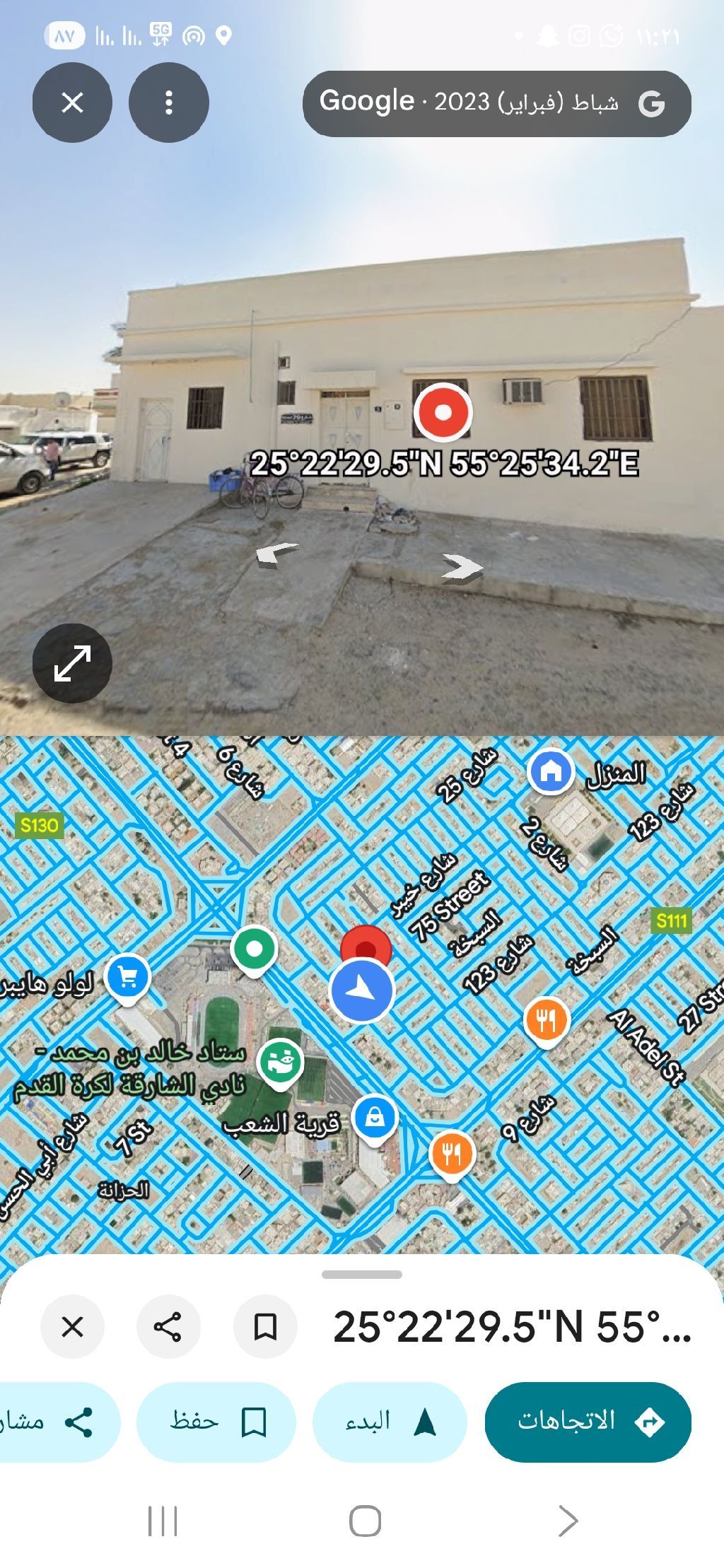The width and height of the screenshot is (724, 1568).
Task: Bookmark the location using round save icon
Action: coord(265,1327)
